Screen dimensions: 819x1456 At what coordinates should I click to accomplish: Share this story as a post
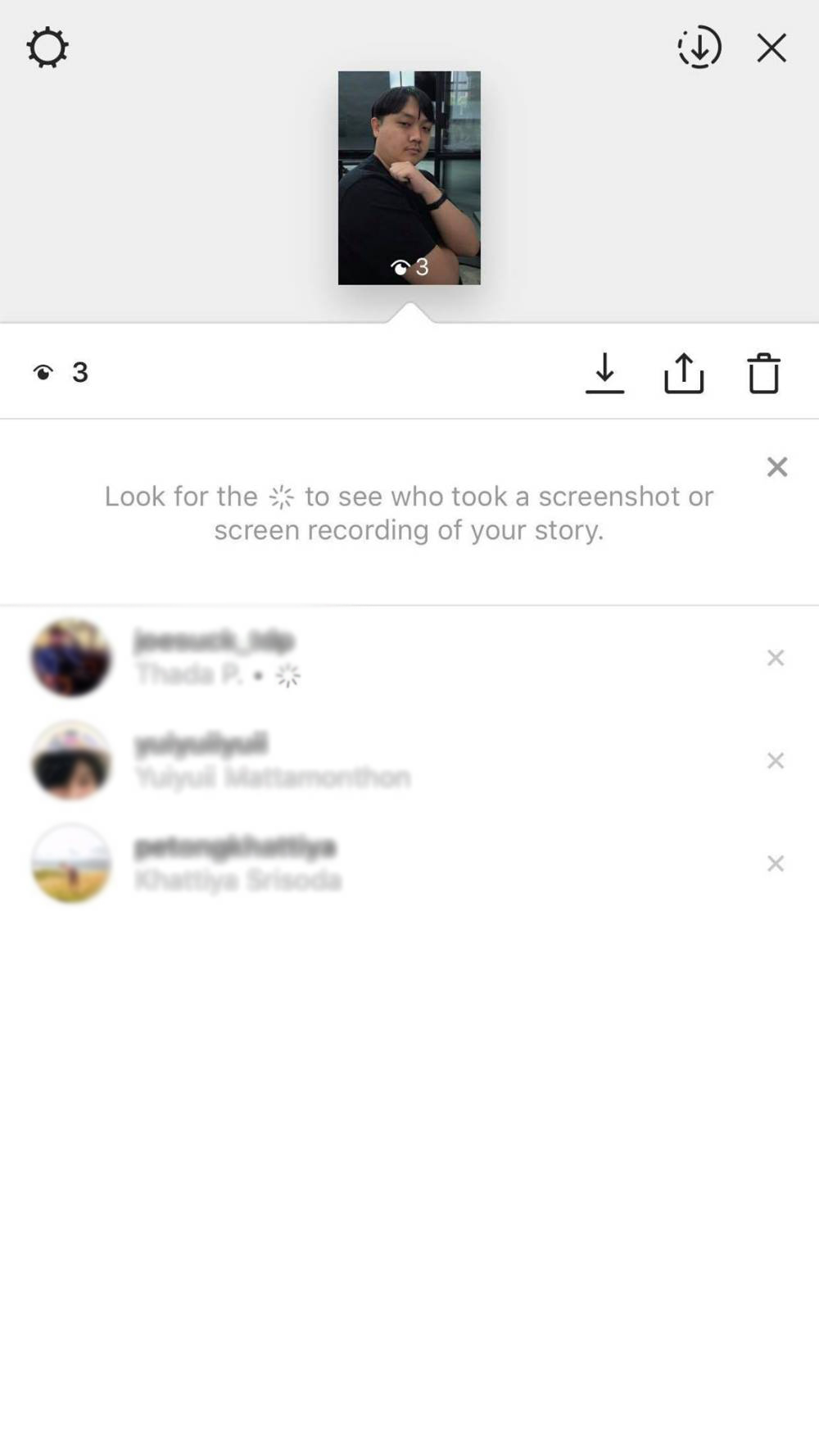click(684, 373)
